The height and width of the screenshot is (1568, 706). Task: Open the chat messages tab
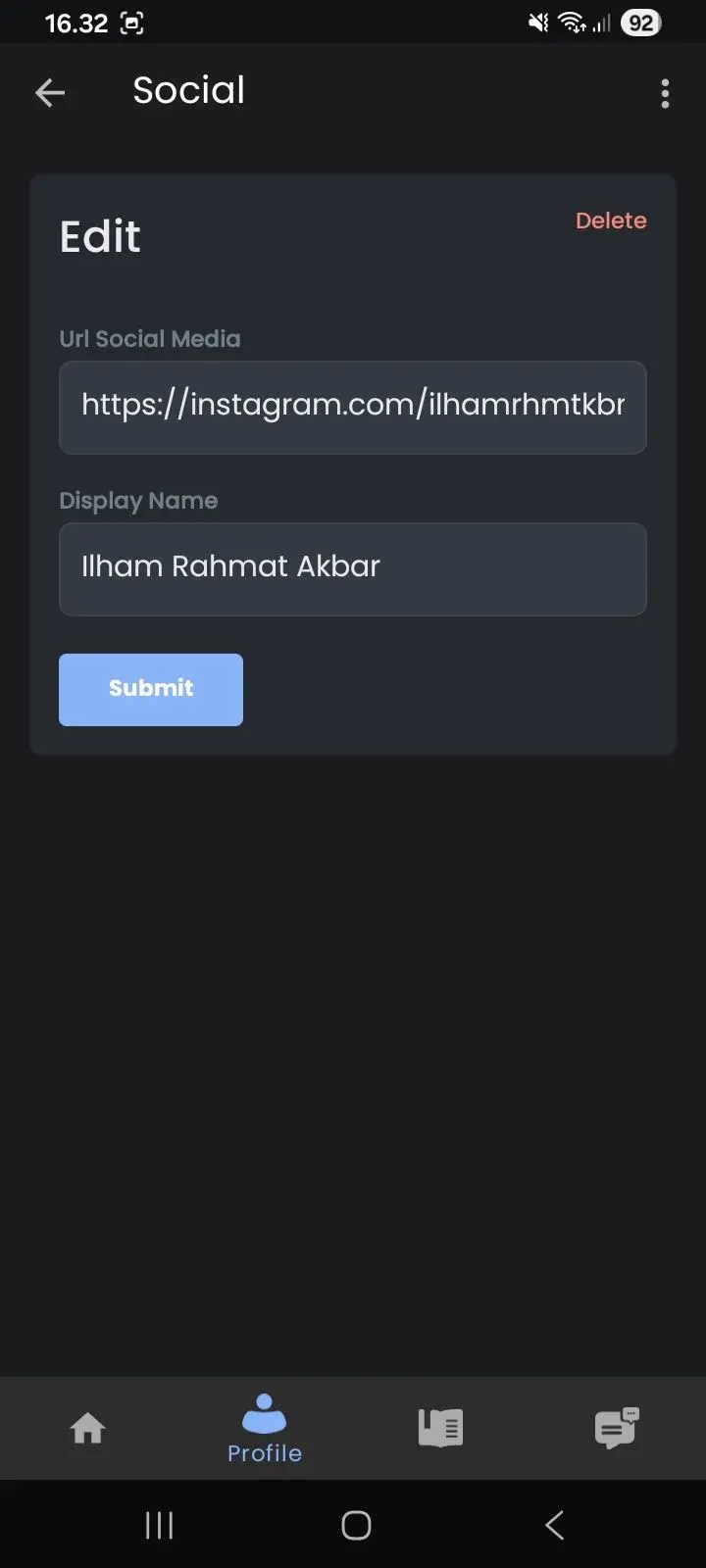click(617, 1428)
